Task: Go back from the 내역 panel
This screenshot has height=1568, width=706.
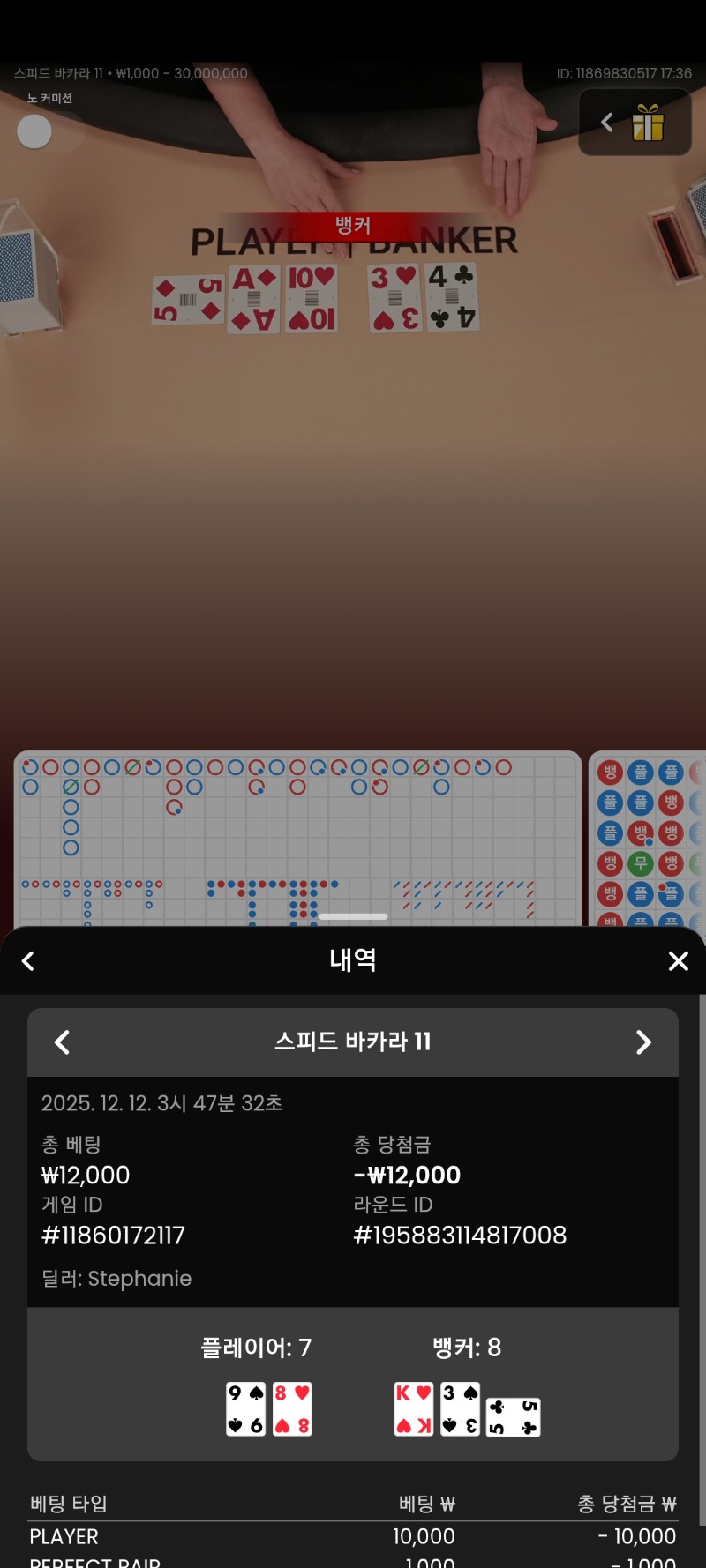Action: (x=28, y=961)
